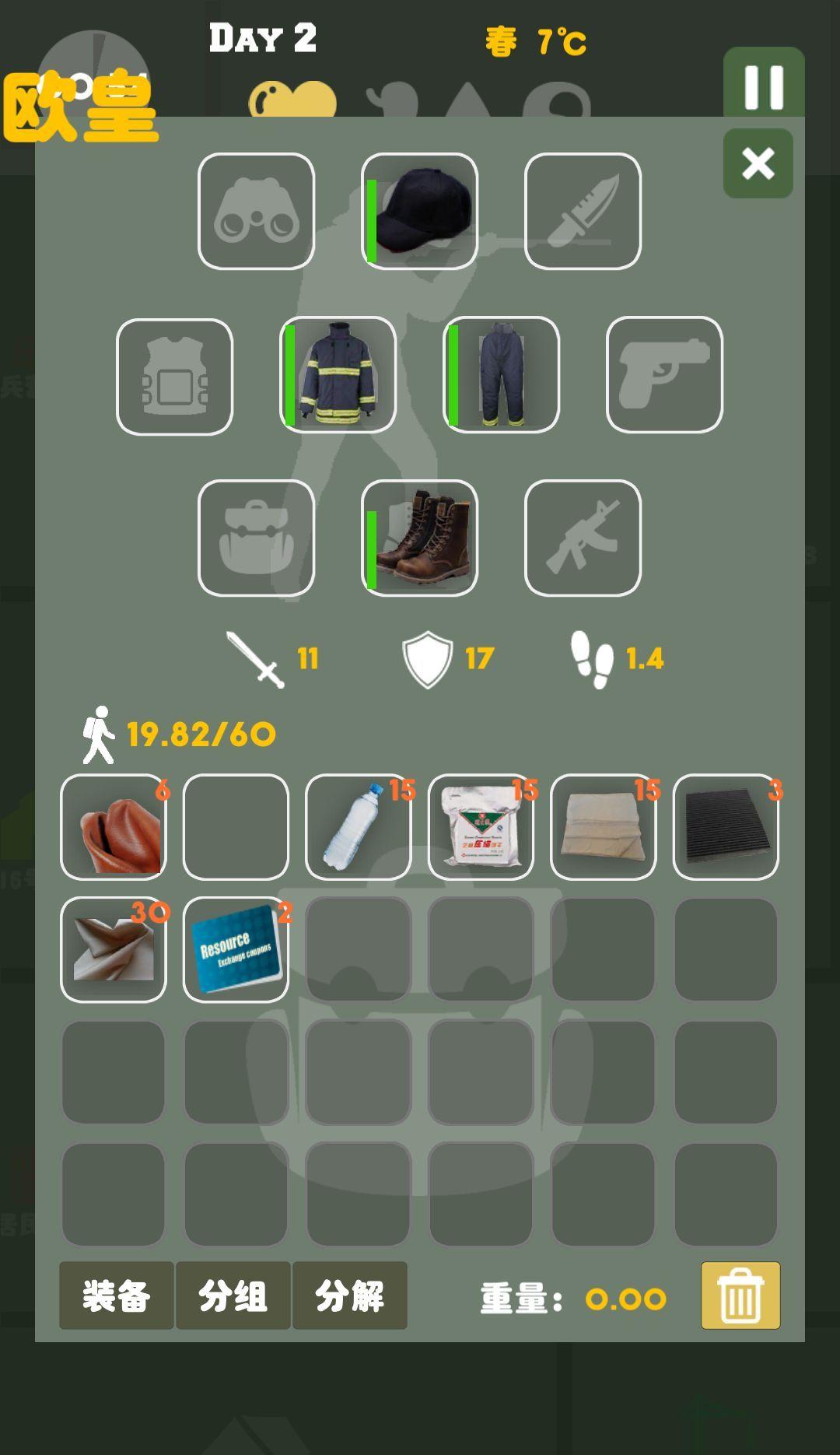Open the empty rifle slot
This screenshot has width=840, height=1455.
(583, 538)
